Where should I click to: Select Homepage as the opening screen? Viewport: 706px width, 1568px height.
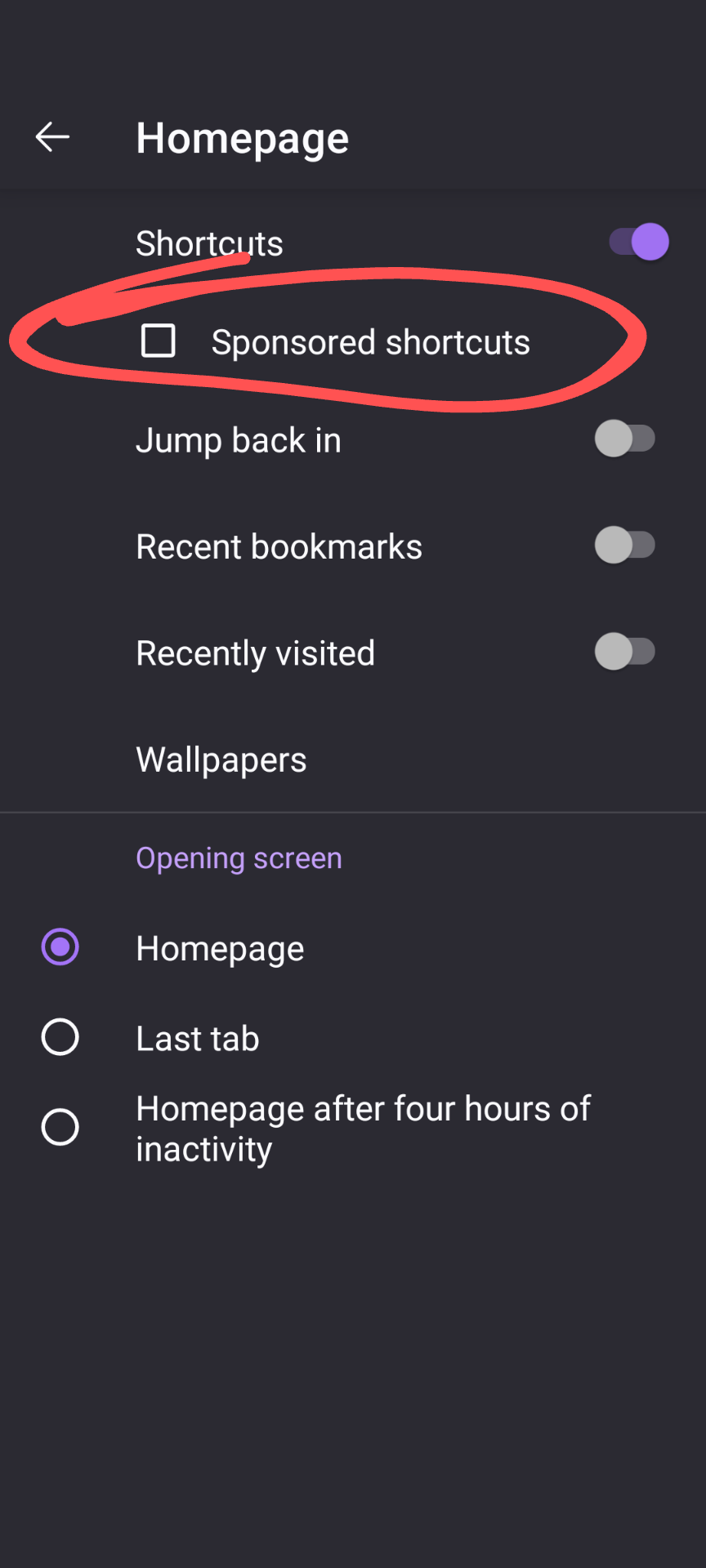point(60,947)
